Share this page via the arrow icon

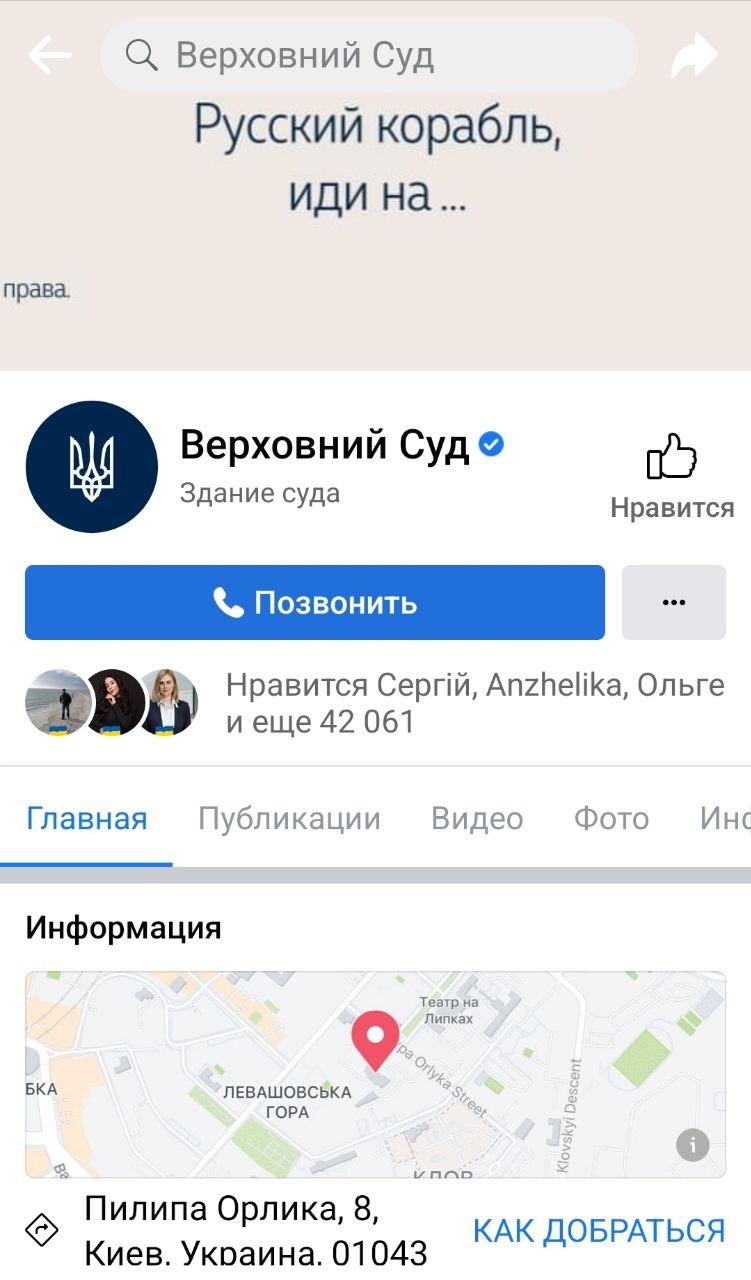tap(694, 55)
